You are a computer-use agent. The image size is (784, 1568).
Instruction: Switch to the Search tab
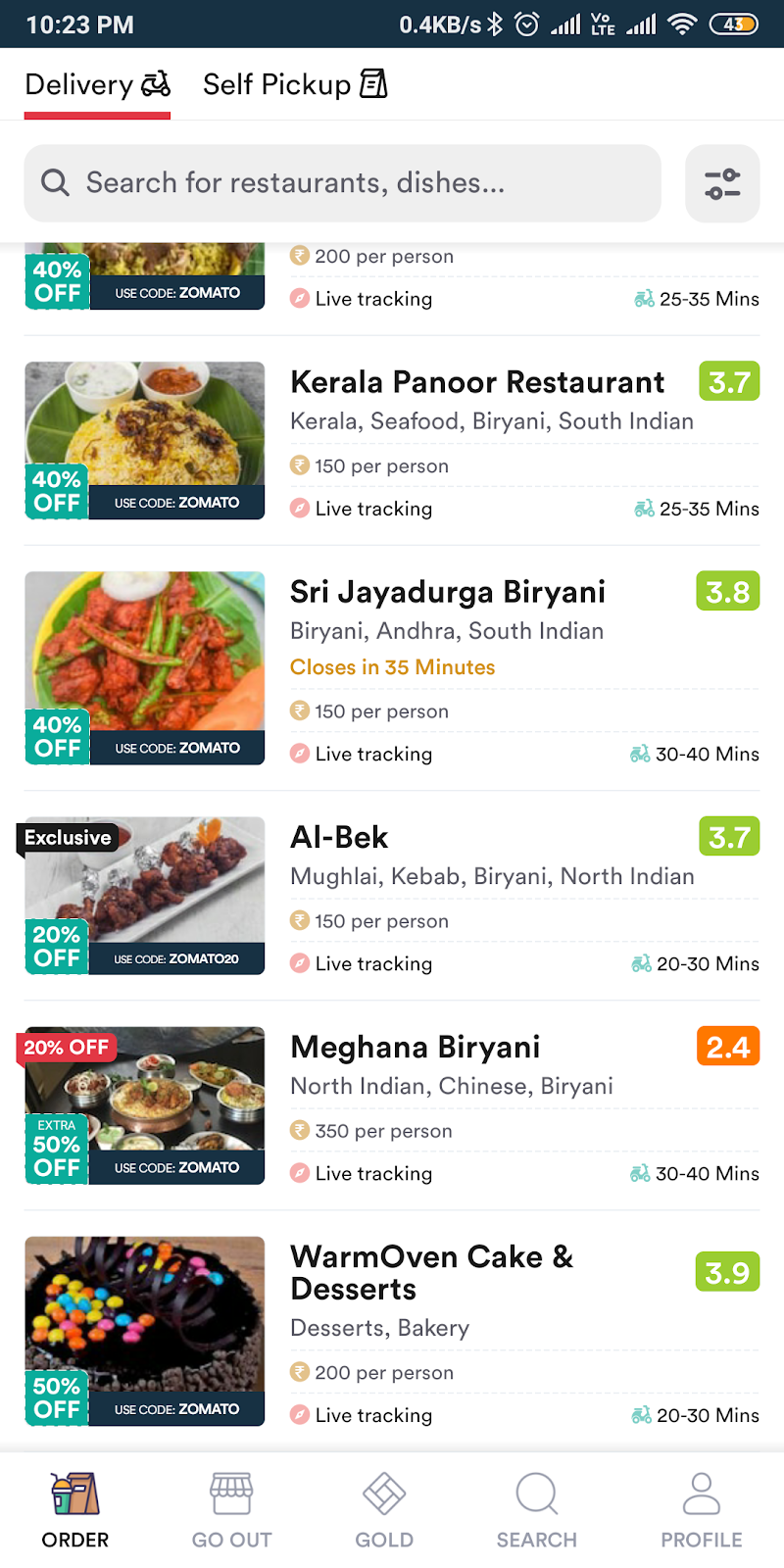point(536,1510)
